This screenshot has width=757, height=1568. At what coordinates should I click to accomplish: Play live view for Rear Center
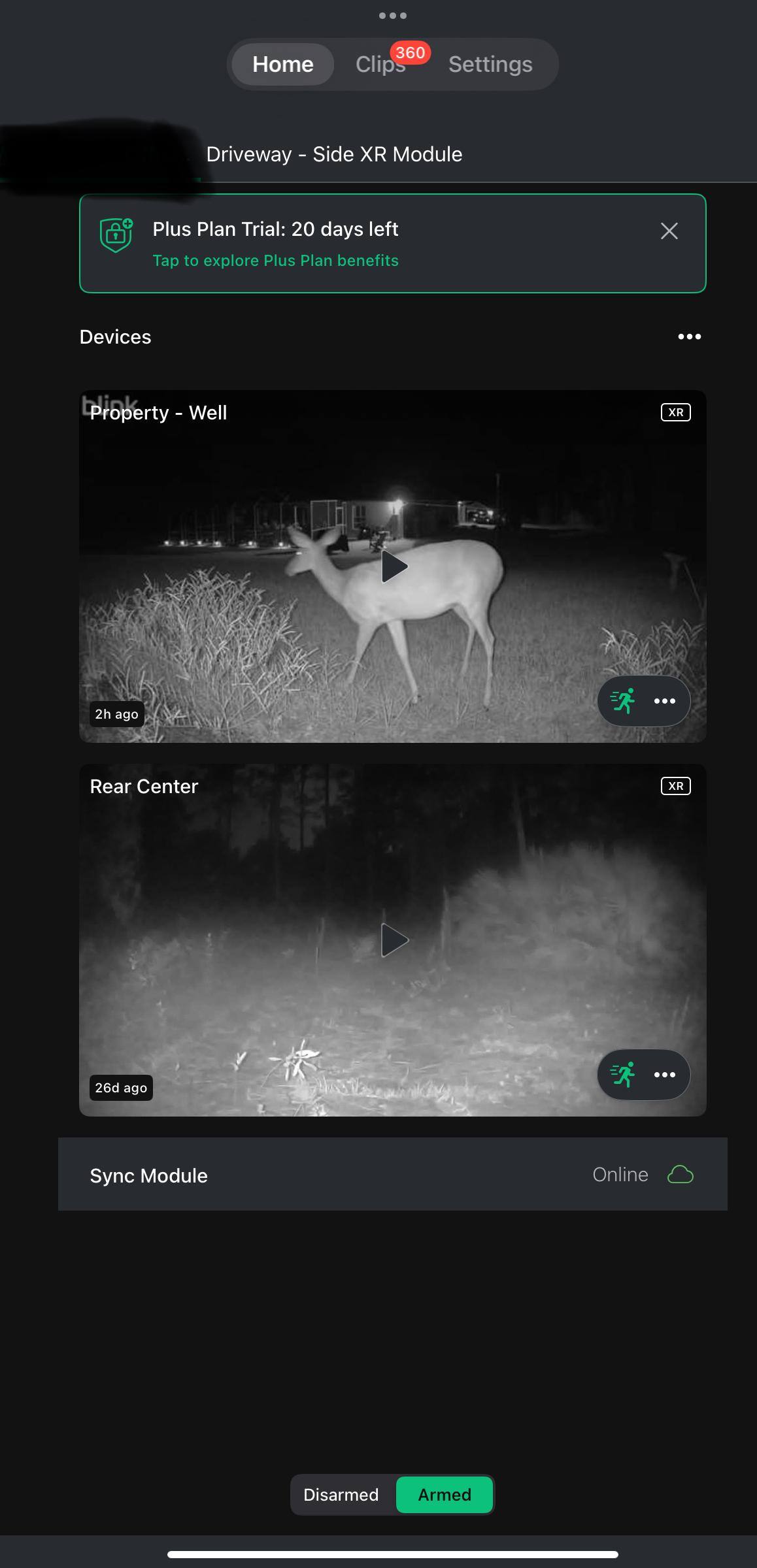tap(394, 940)
